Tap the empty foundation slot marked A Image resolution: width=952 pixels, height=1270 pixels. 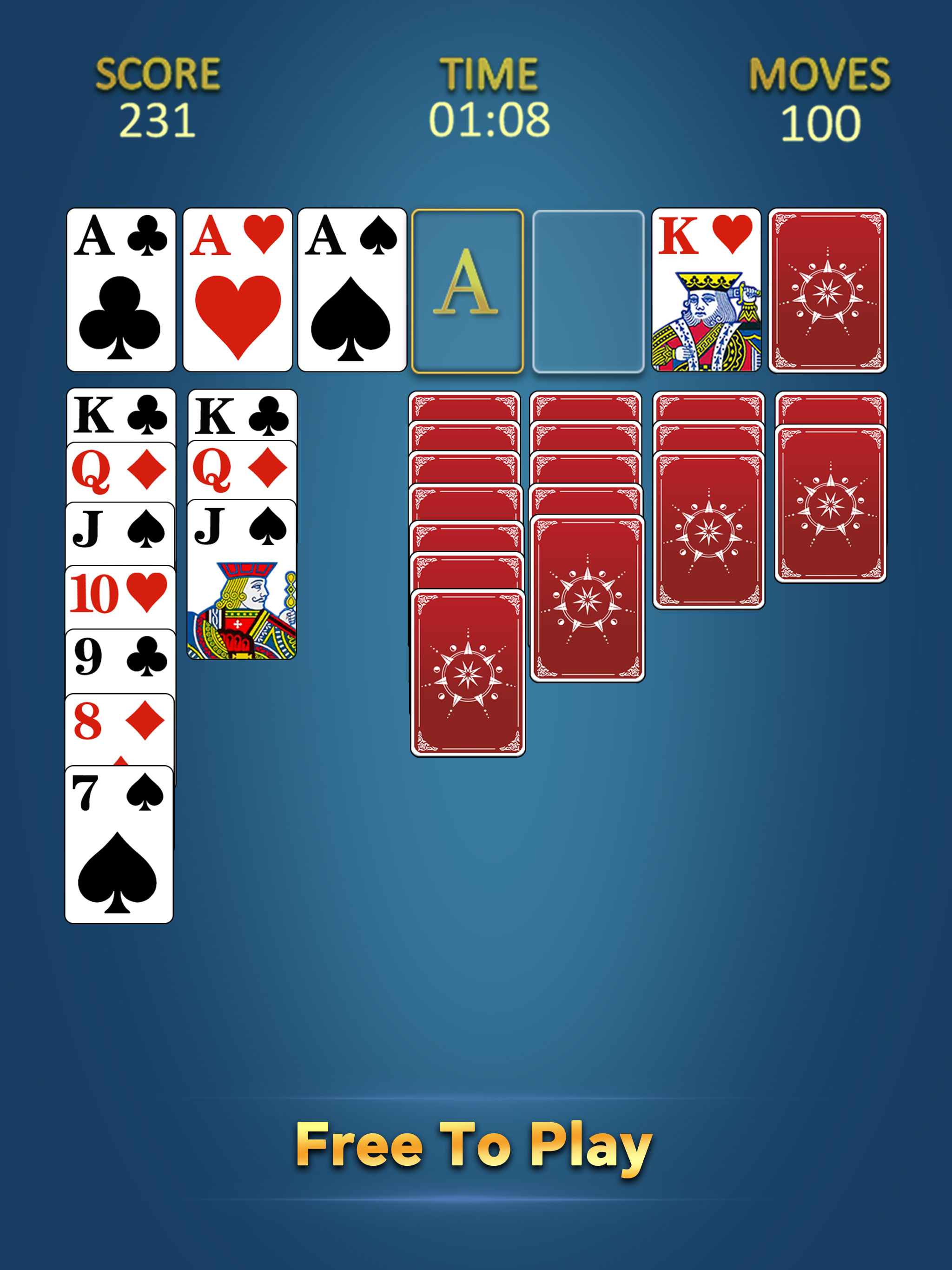(467, 291)
